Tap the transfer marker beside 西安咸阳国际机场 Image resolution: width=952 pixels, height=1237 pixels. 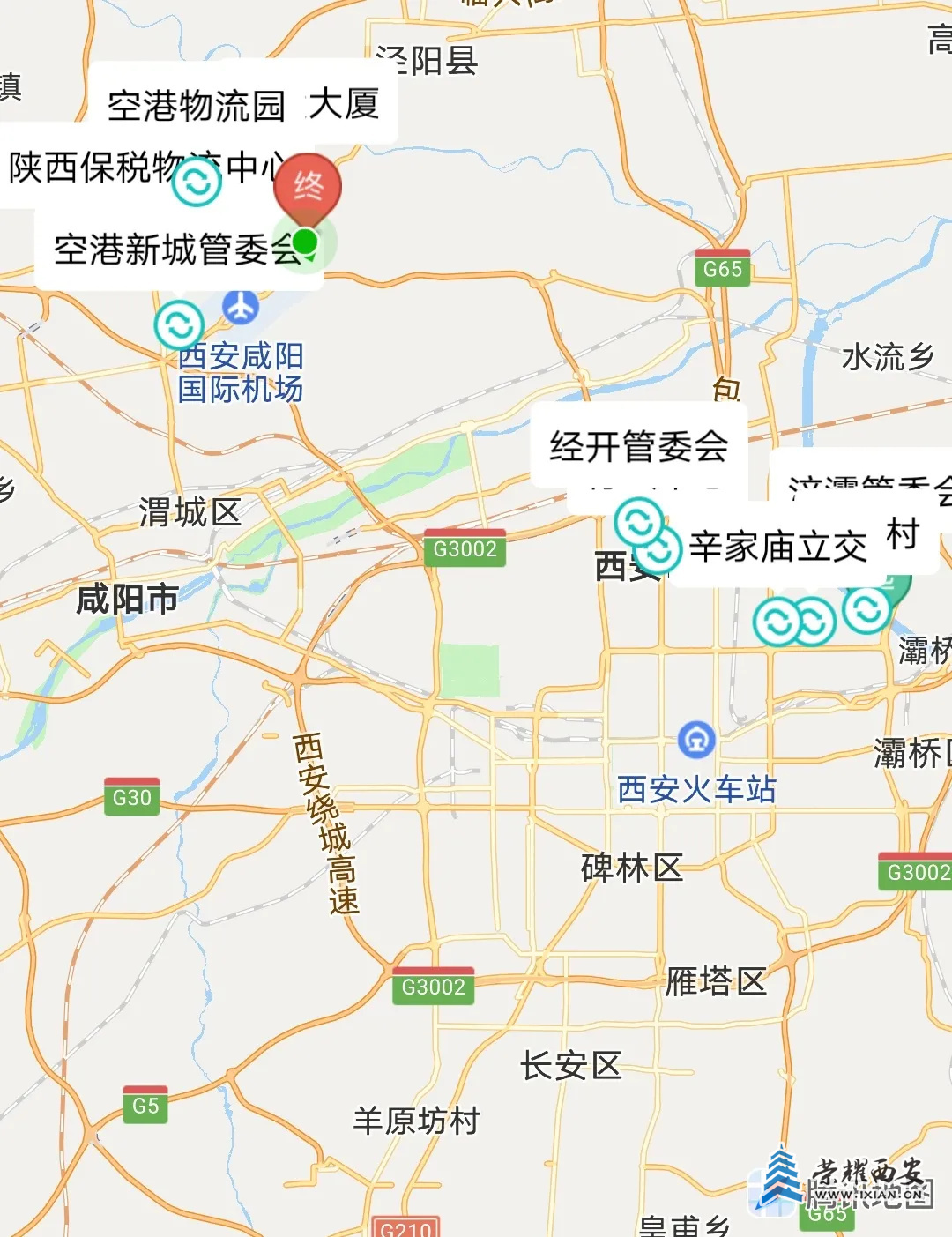pos(179,325)
